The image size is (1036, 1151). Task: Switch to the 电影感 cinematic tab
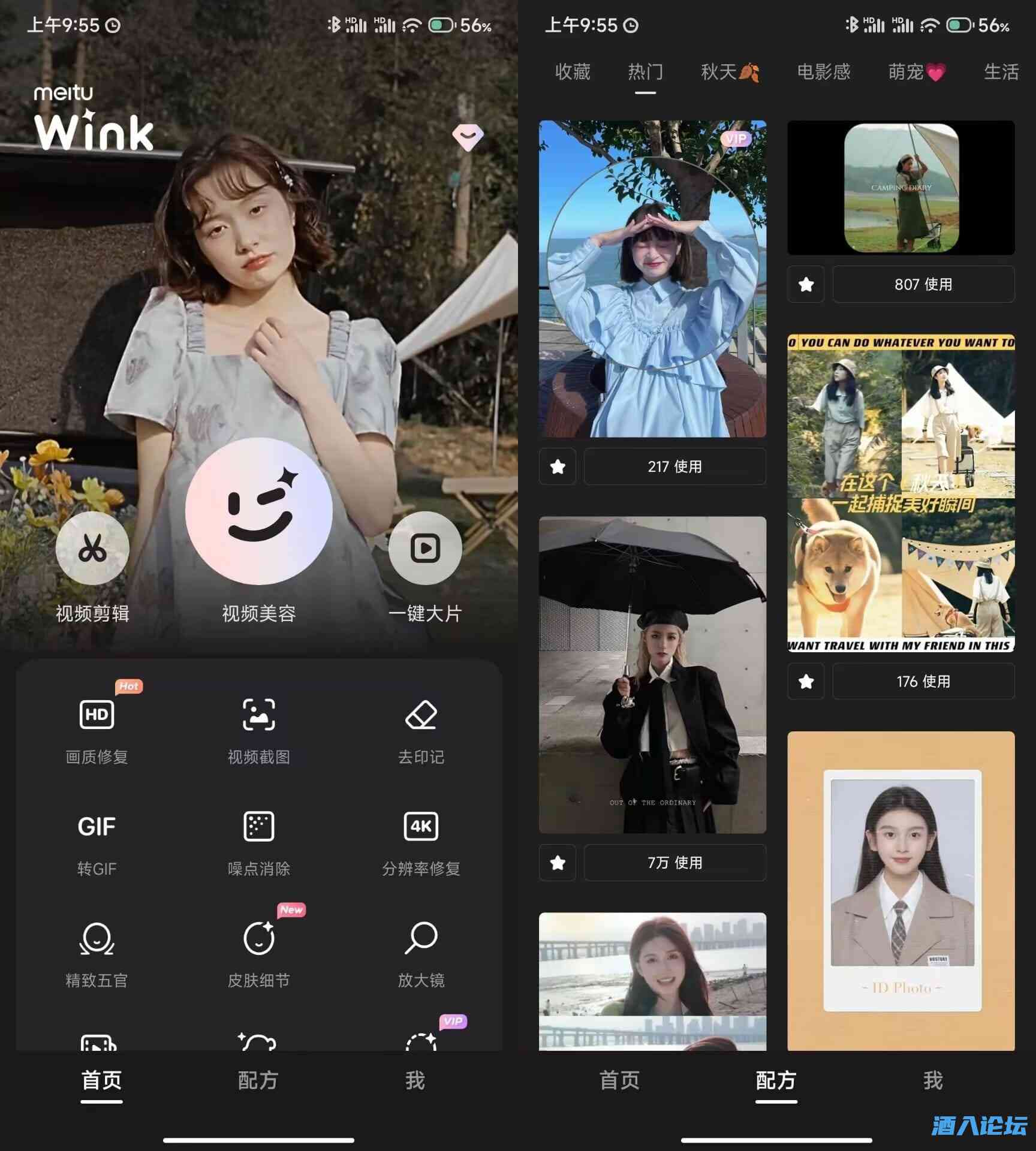click(823, 72)
